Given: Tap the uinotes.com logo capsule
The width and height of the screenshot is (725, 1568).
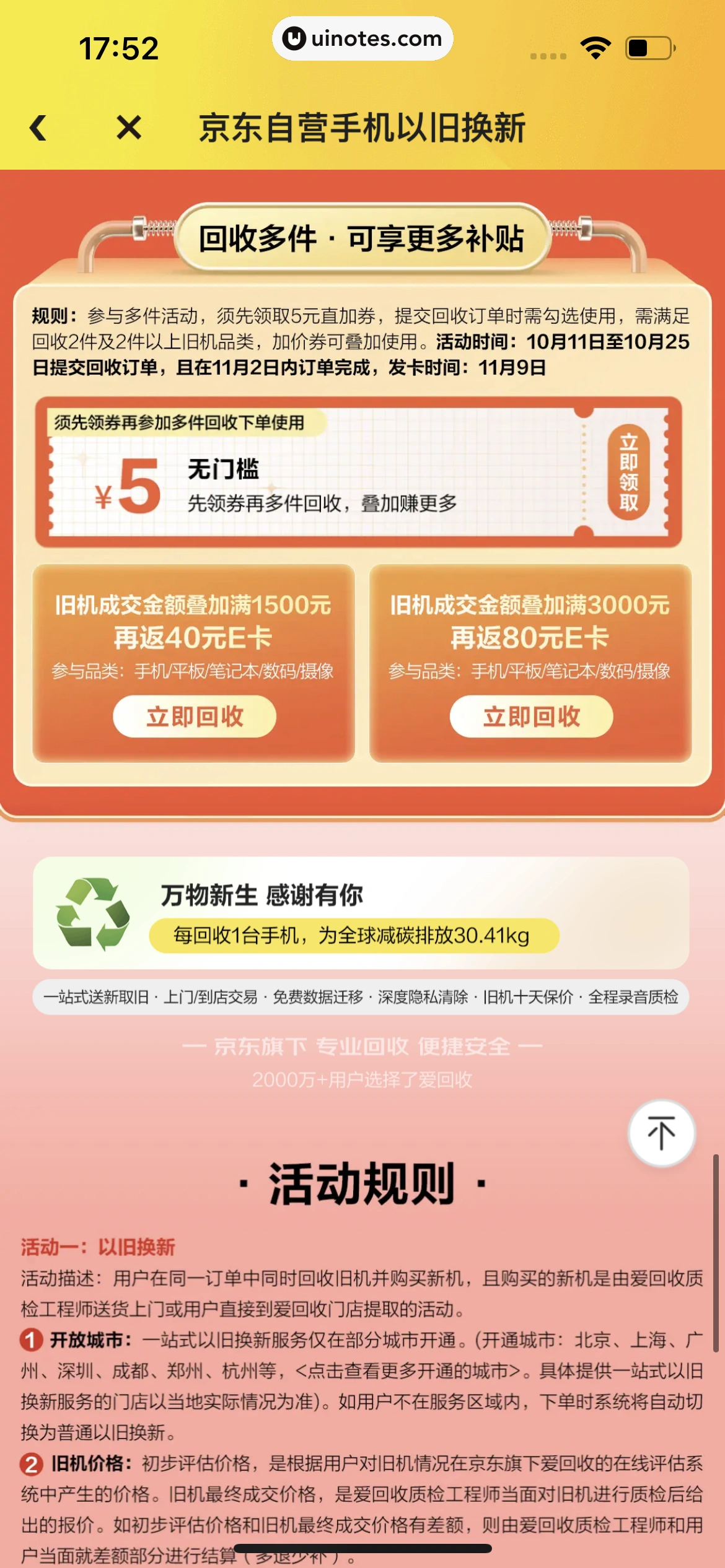Looking at the screenshot, I should [362, 39].
